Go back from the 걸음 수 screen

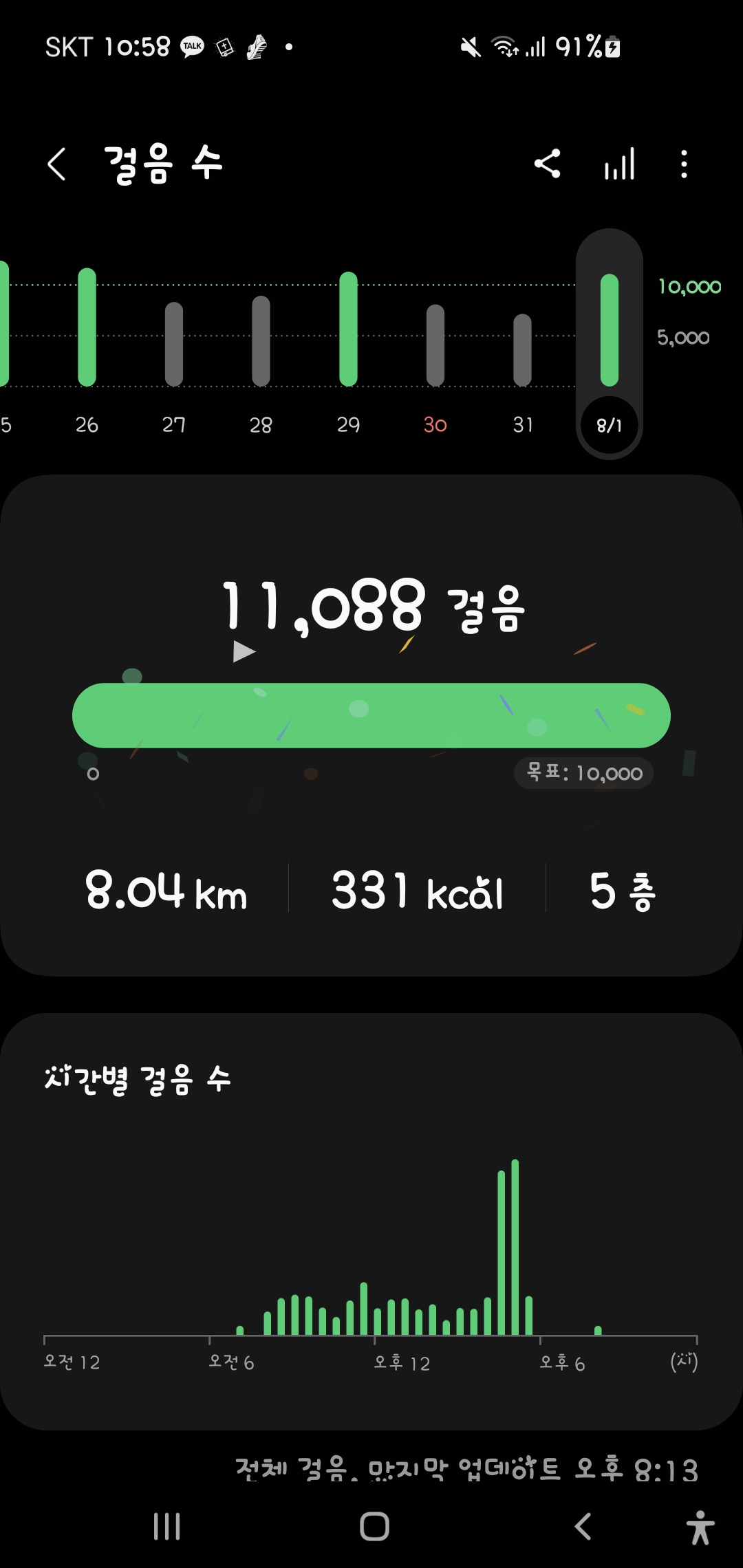57,164
